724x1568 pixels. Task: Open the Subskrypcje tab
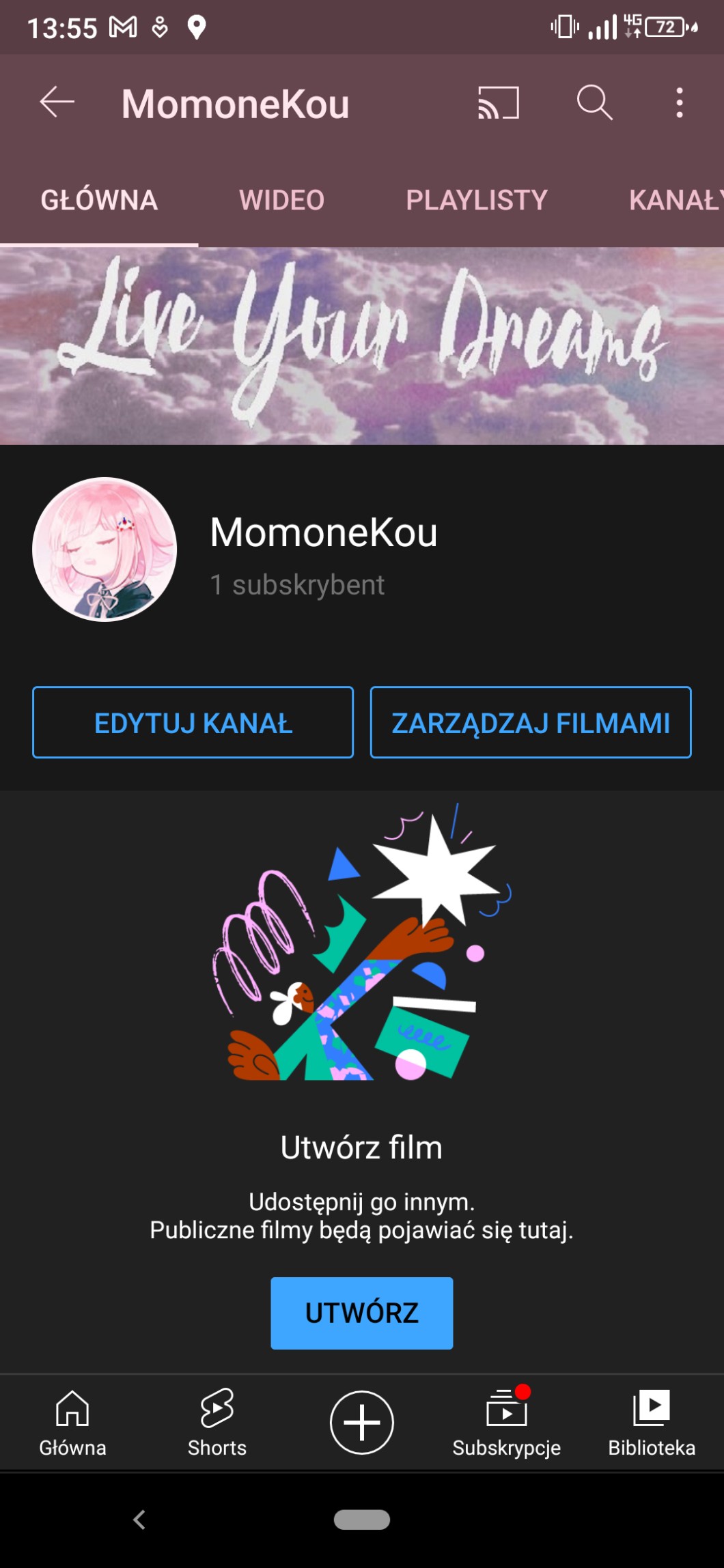tap(506, 1423)
